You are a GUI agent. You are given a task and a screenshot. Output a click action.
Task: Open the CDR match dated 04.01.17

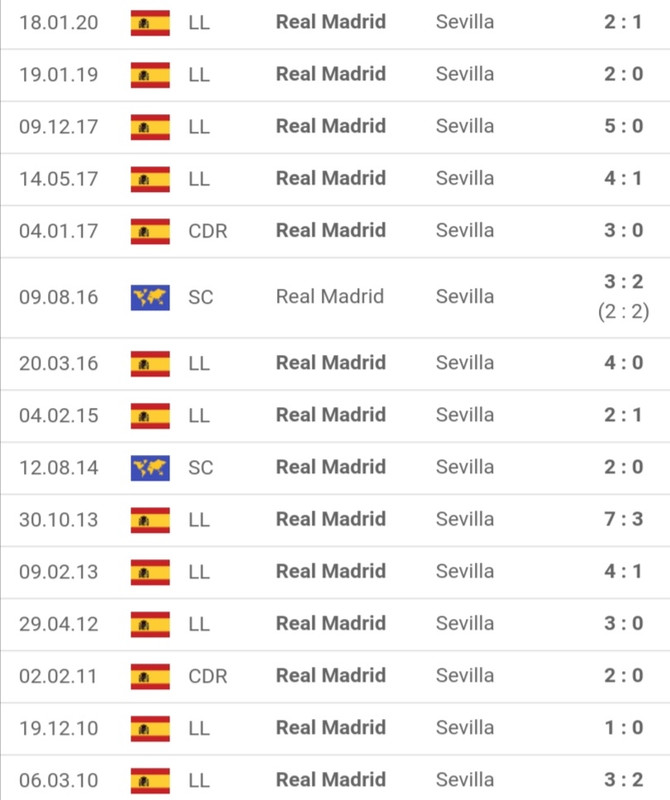(335, 230)
